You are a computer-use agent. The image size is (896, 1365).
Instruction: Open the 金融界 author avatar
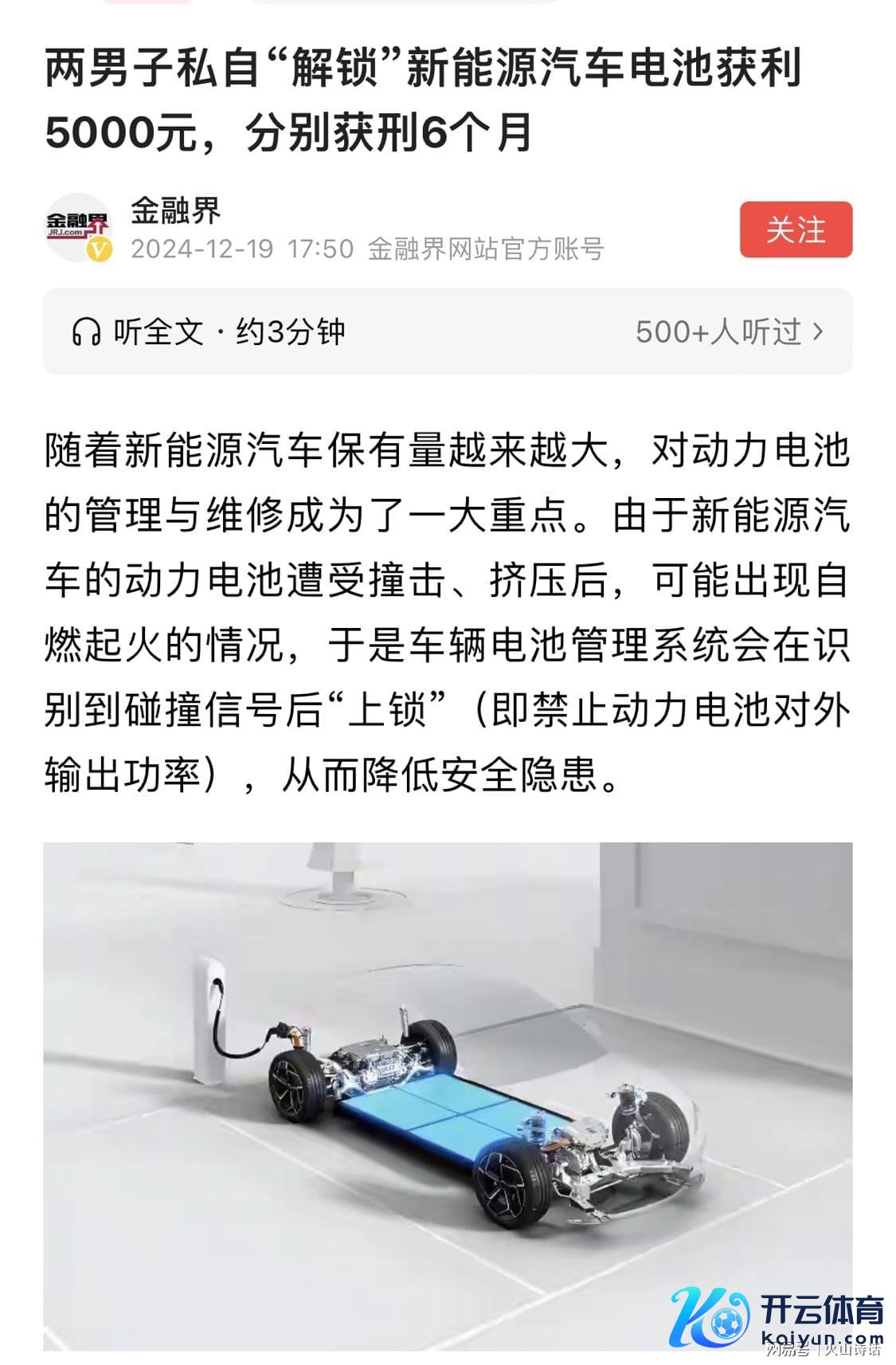tap(76, 228)
